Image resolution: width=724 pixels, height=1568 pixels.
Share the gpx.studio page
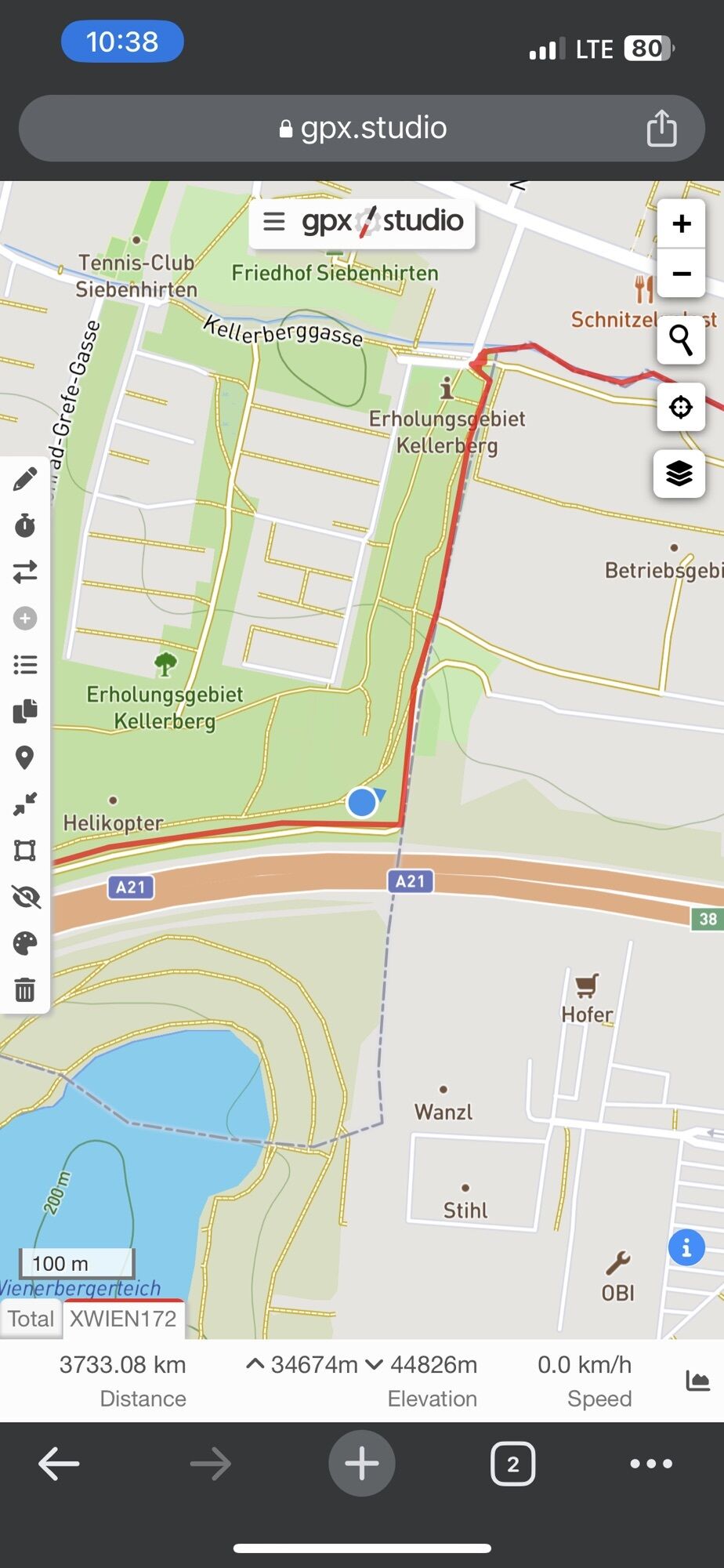click(661, 129)
